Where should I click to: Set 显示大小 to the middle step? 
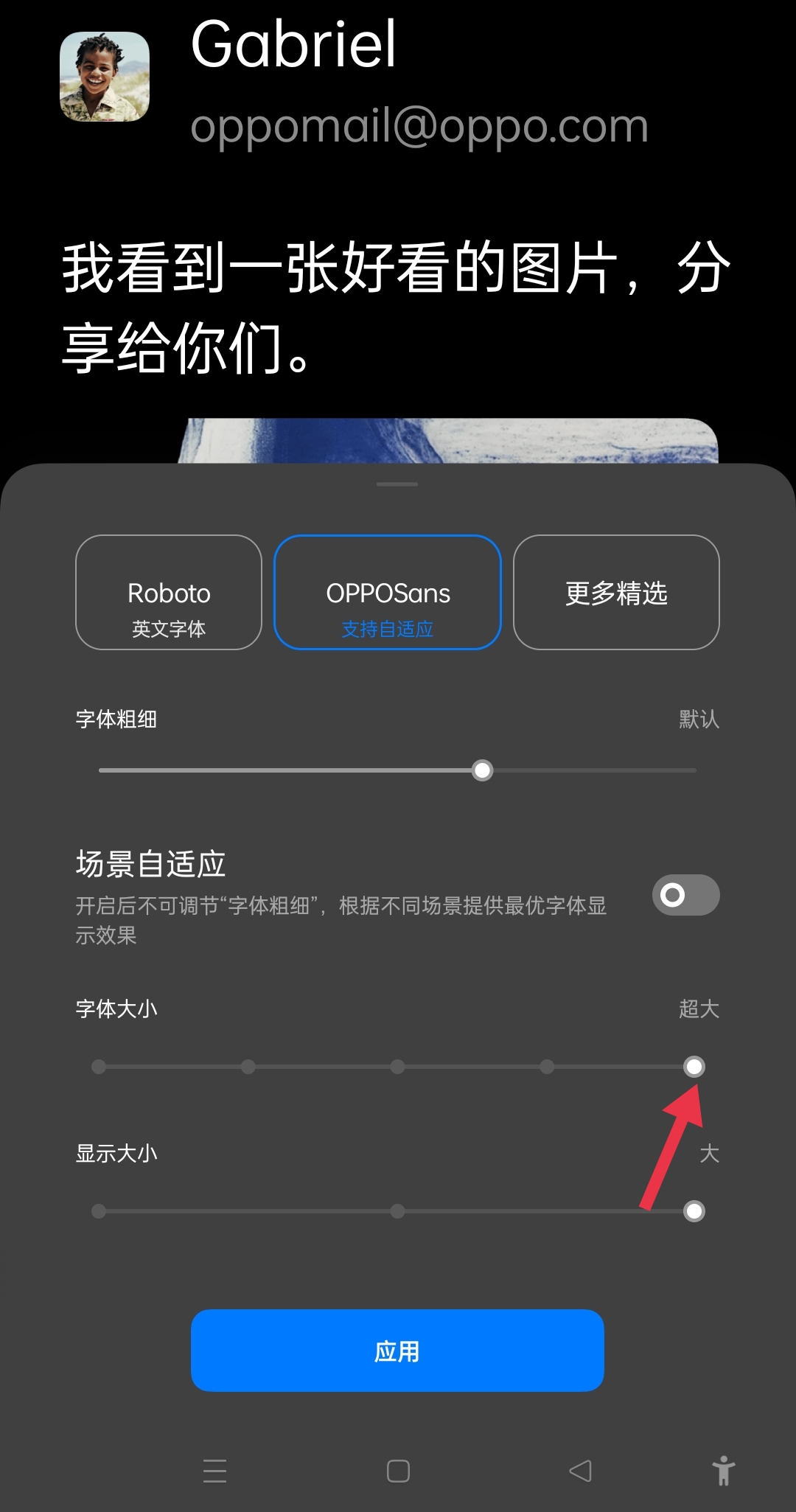coord(397,1211)
